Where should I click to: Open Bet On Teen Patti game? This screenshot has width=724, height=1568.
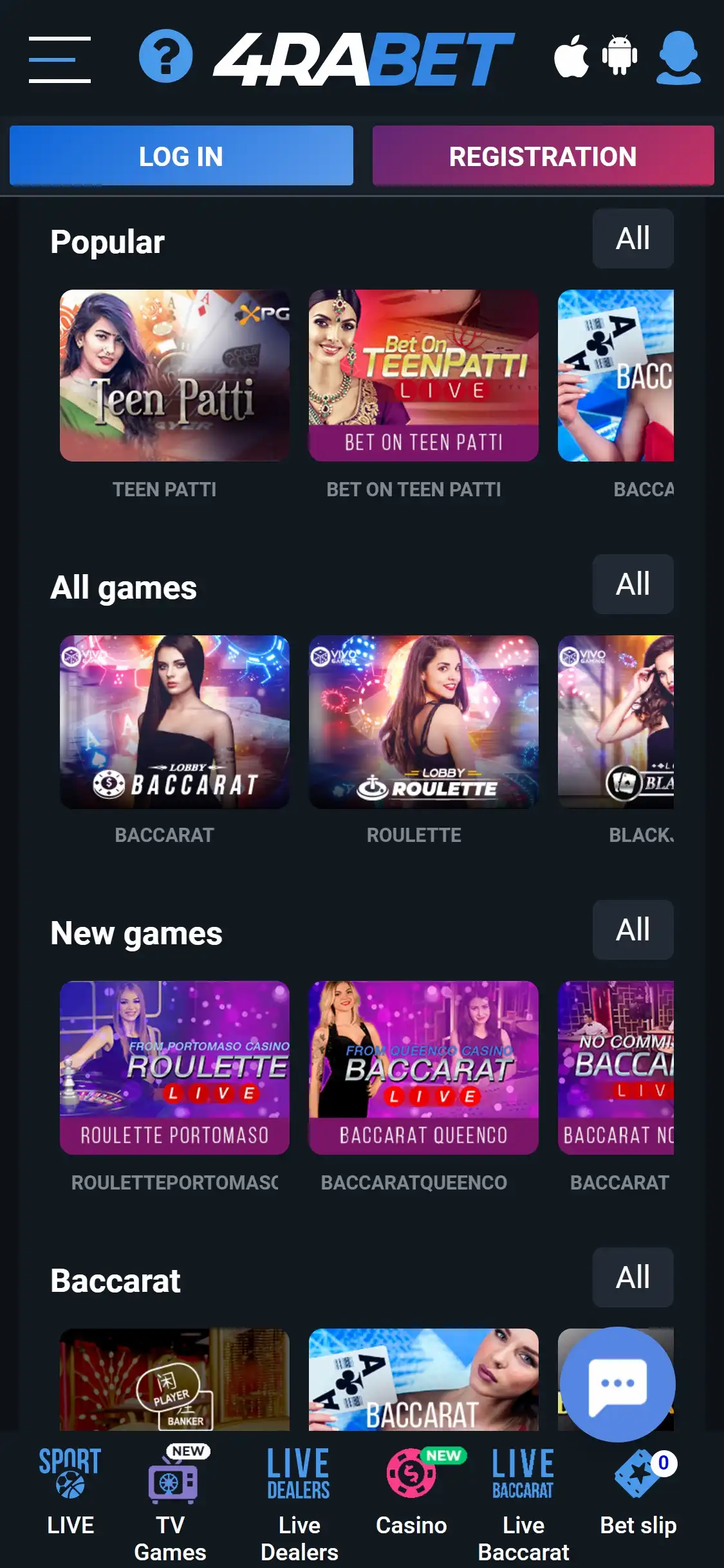(423, 375)
